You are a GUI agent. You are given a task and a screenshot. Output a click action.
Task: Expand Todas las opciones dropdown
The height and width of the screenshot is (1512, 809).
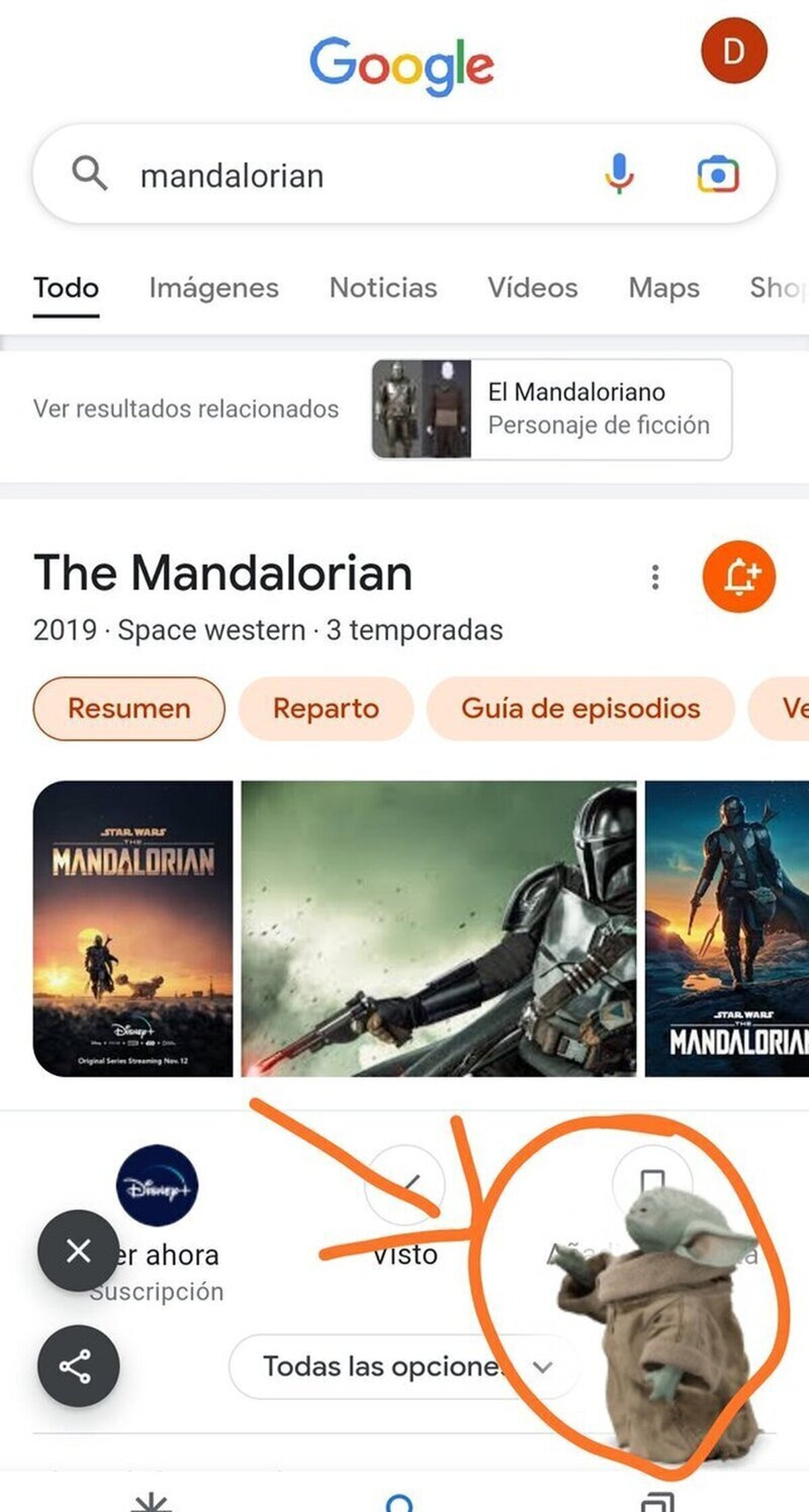[x=403, y=1366]
